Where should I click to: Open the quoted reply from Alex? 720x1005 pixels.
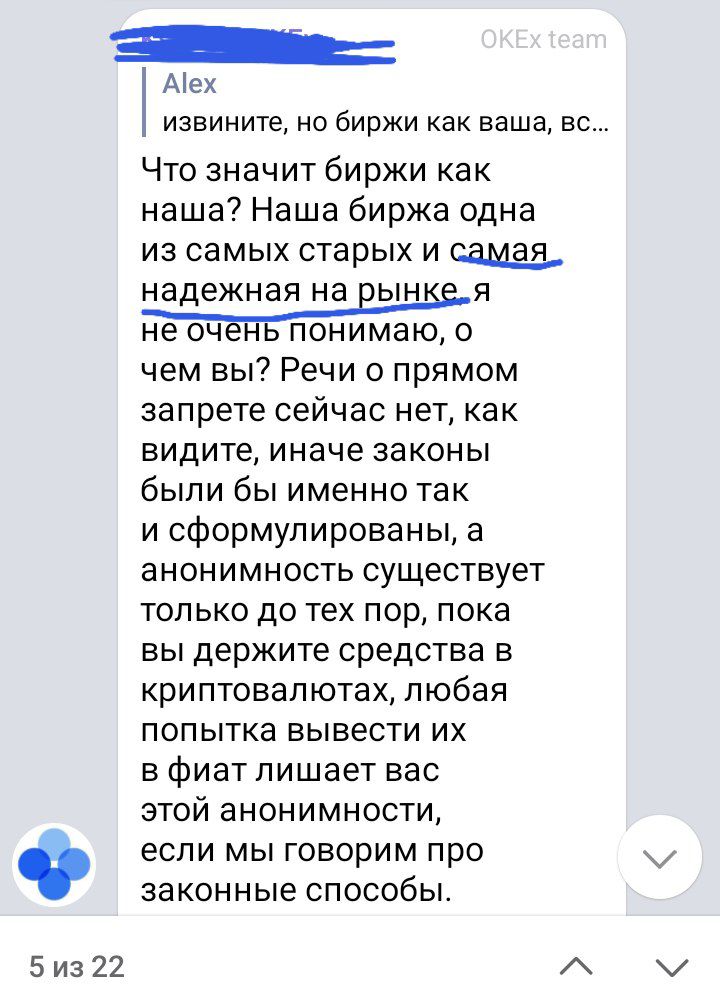380,104
